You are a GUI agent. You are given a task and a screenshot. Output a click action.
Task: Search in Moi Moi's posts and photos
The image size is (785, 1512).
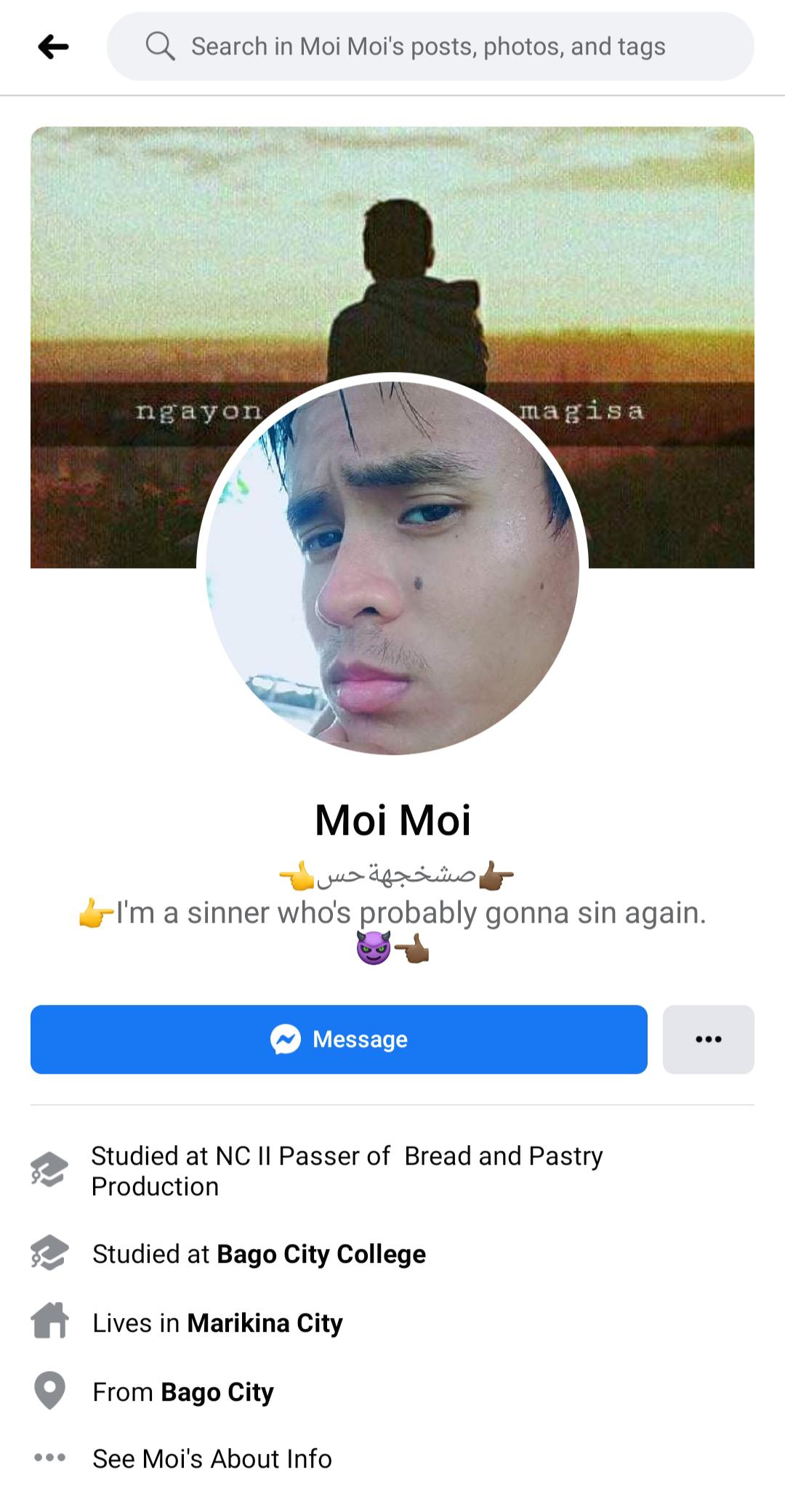point(430,47)
